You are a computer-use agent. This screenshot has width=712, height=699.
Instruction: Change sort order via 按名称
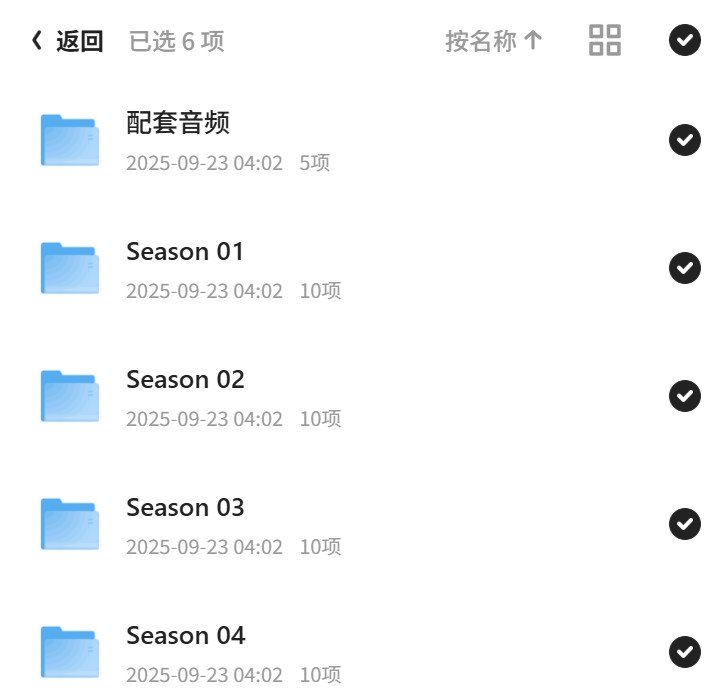pyautogui.click(x=494, y=41)
